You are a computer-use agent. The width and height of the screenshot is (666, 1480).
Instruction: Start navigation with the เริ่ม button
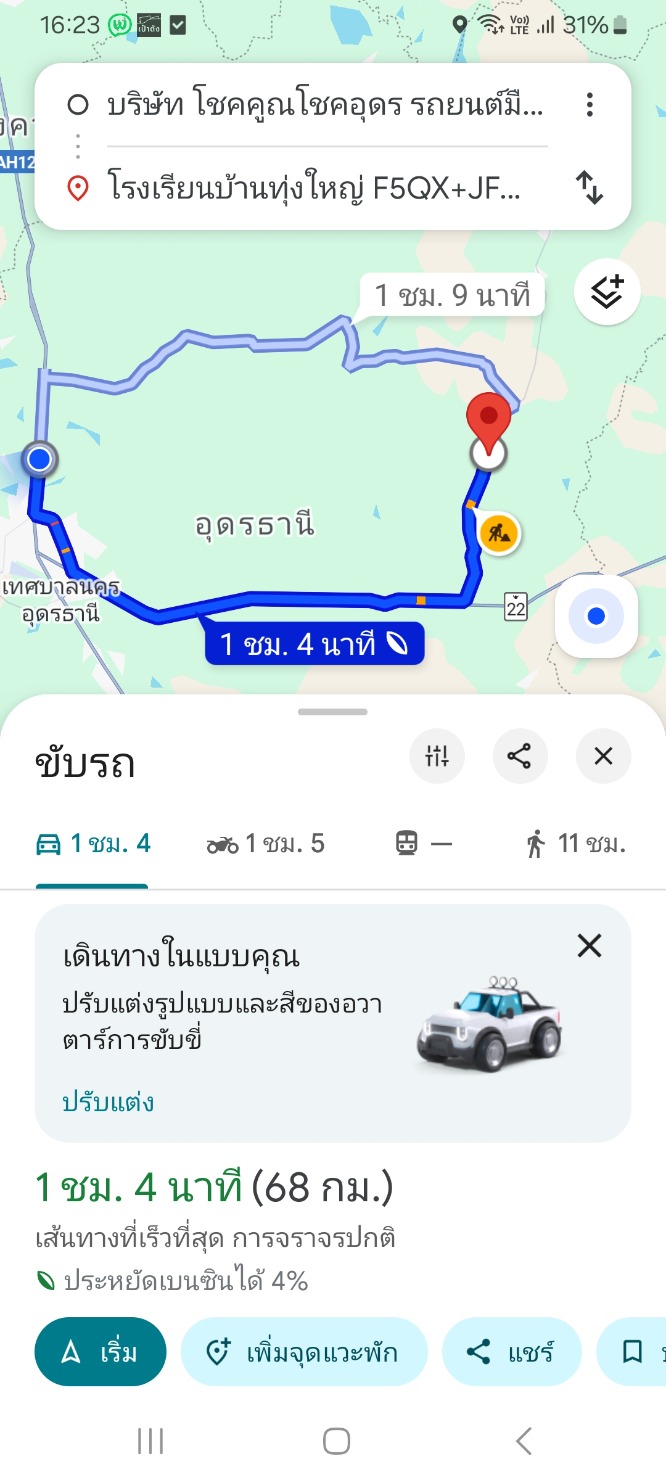click(100, 1352)
